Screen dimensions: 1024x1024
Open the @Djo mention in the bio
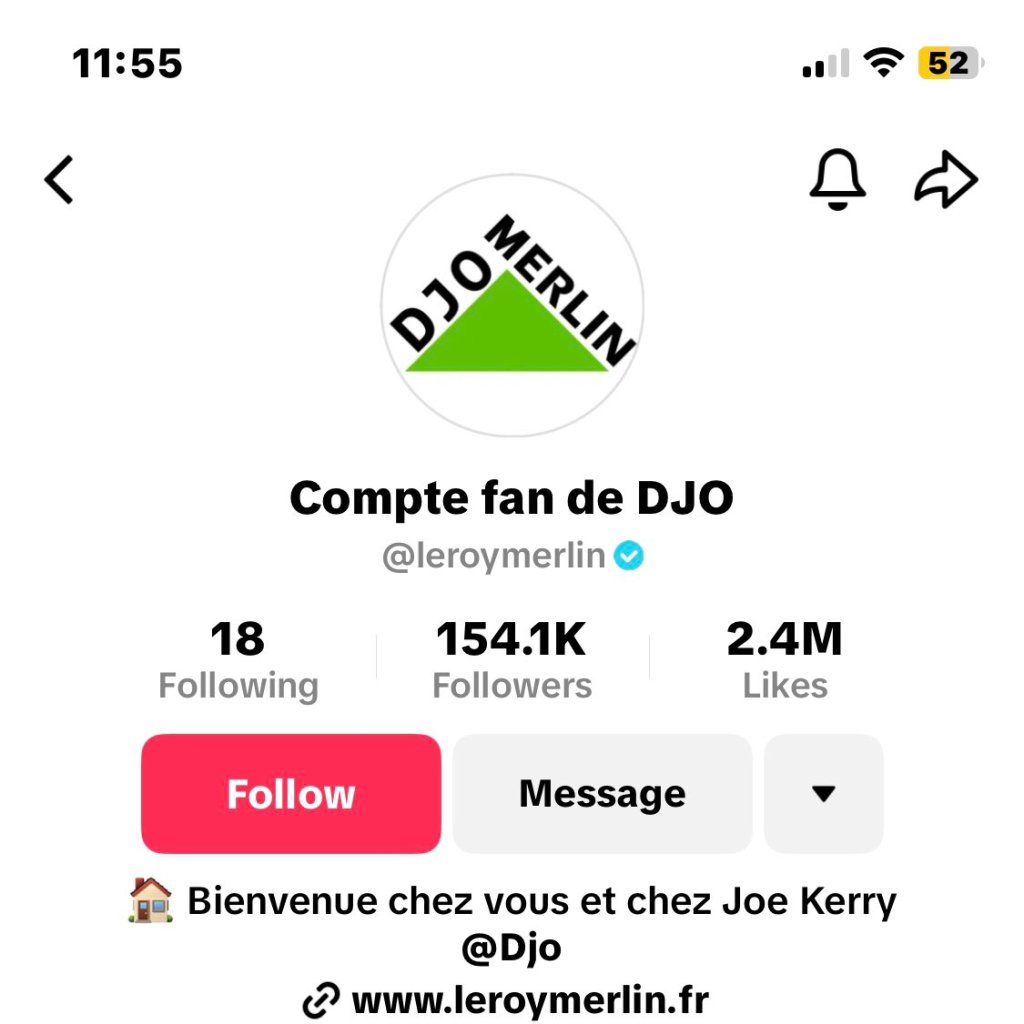(511, 949)
